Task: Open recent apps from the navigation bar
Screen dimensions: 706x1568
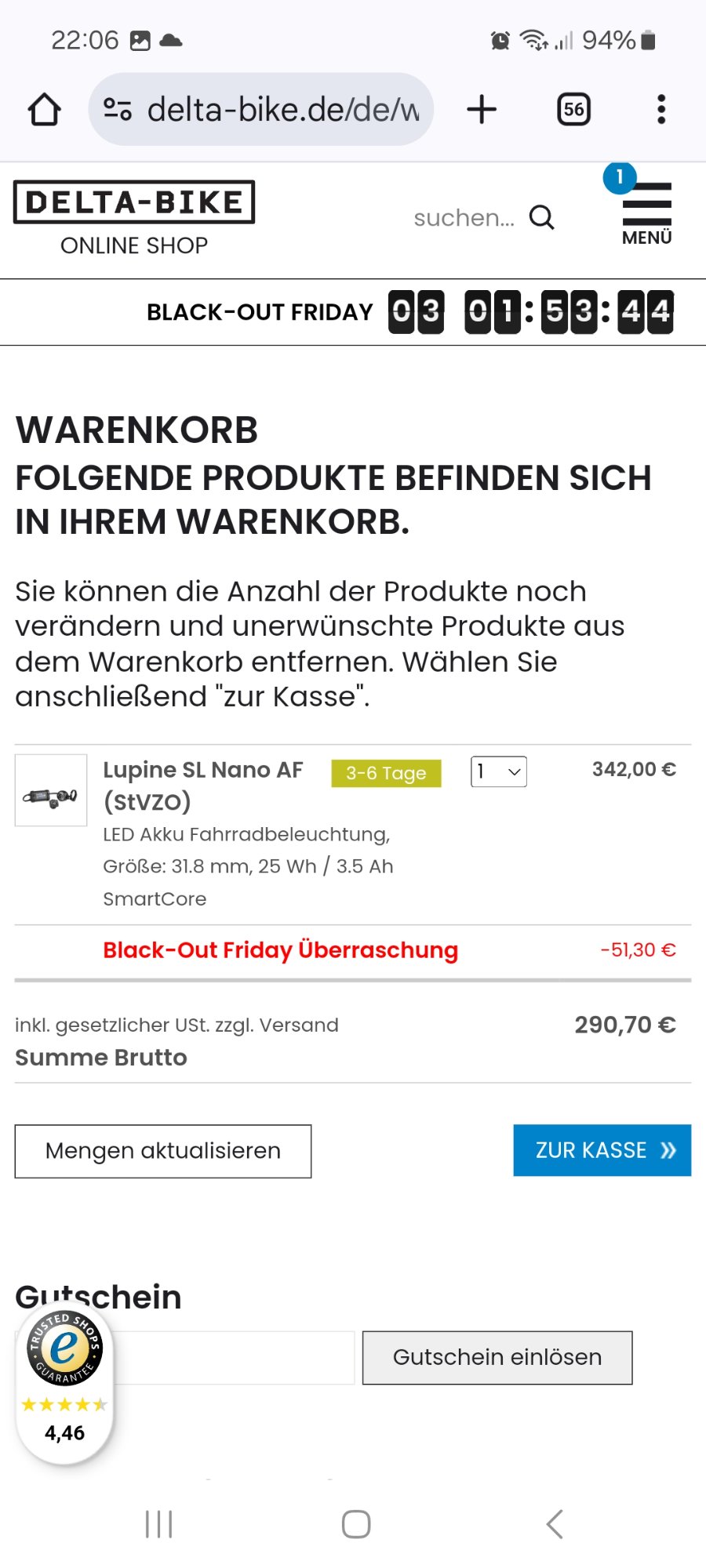Action: pos(159,1524)
